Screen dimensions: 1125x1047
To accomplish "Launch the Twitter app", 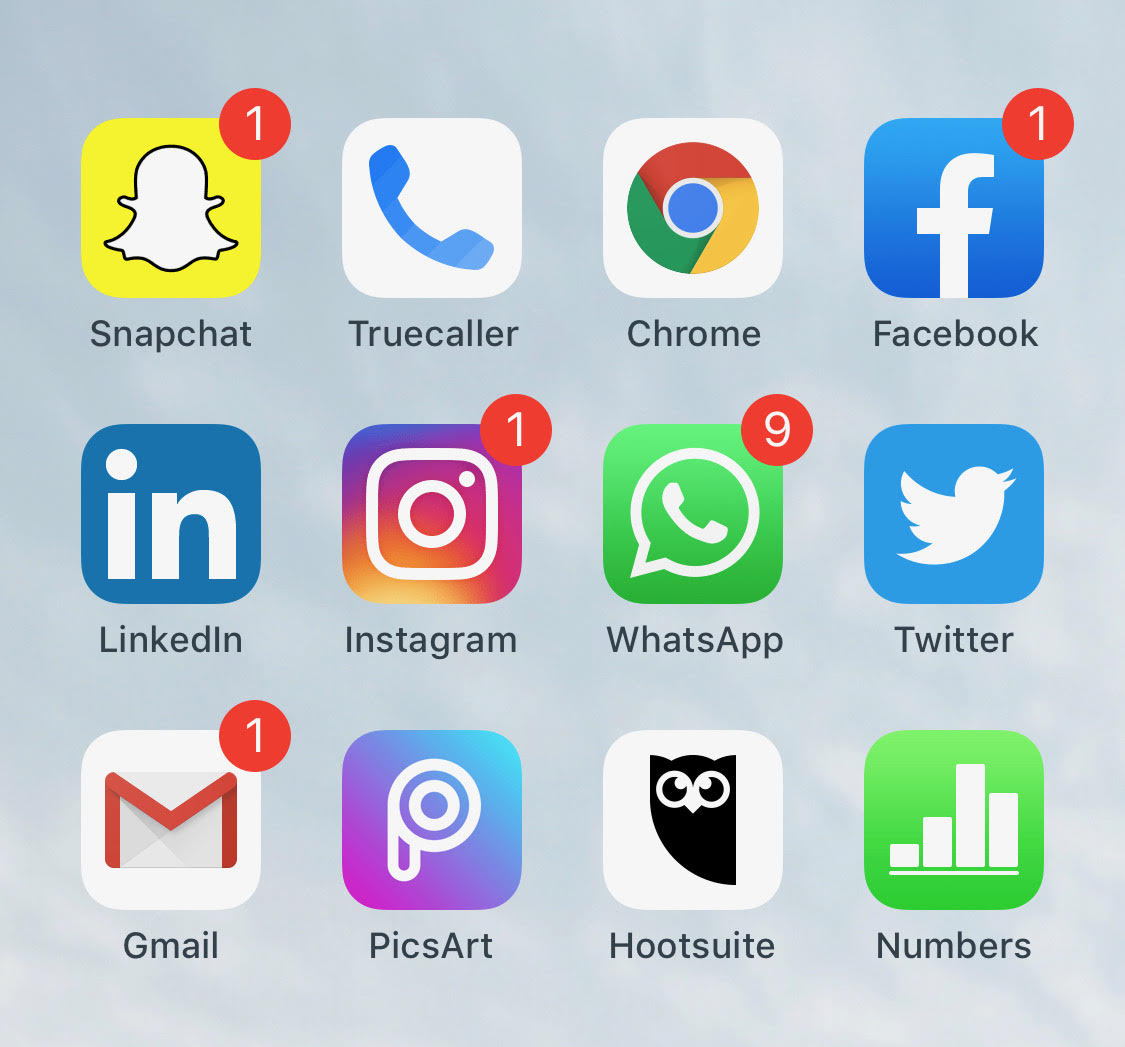I will click(954, 514).
